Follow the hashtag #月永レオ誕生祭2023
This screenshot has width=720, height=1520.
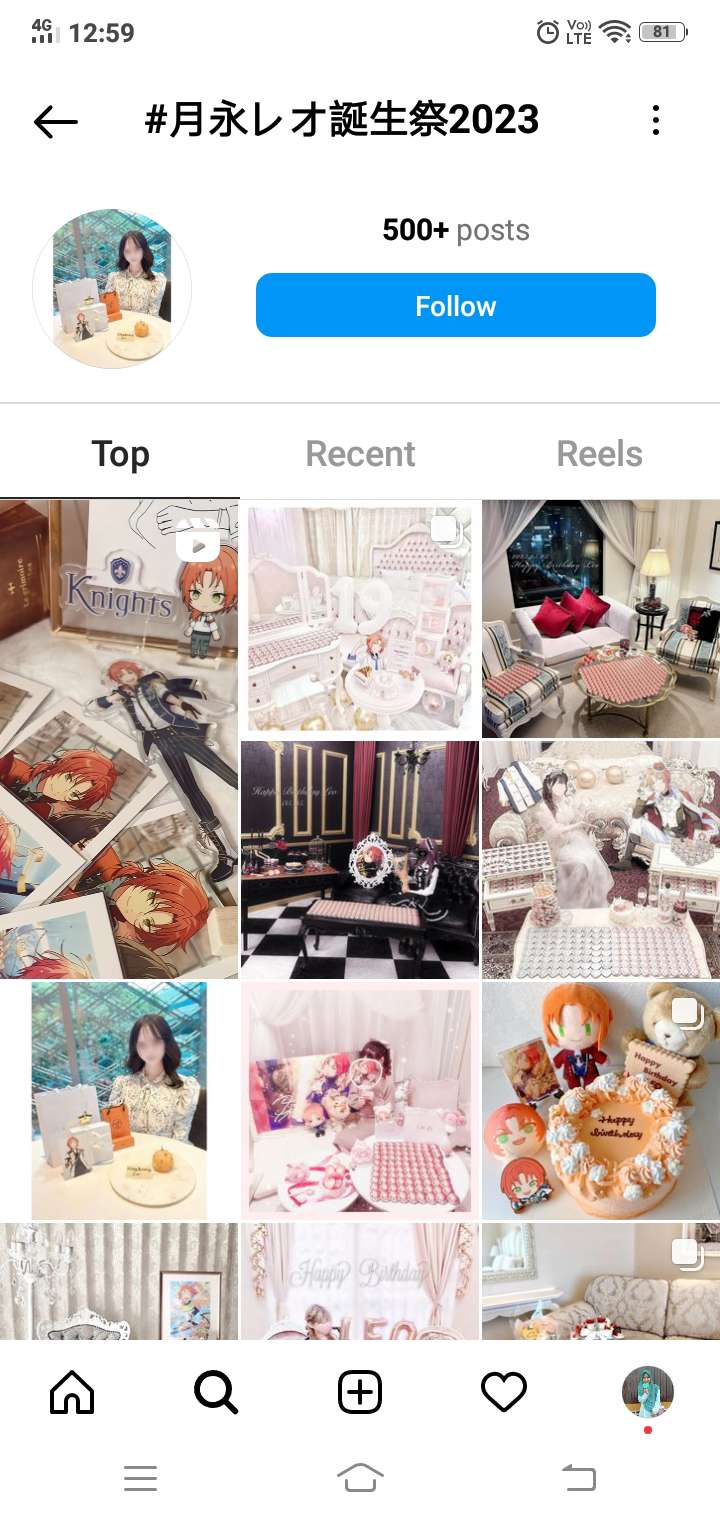455,306
